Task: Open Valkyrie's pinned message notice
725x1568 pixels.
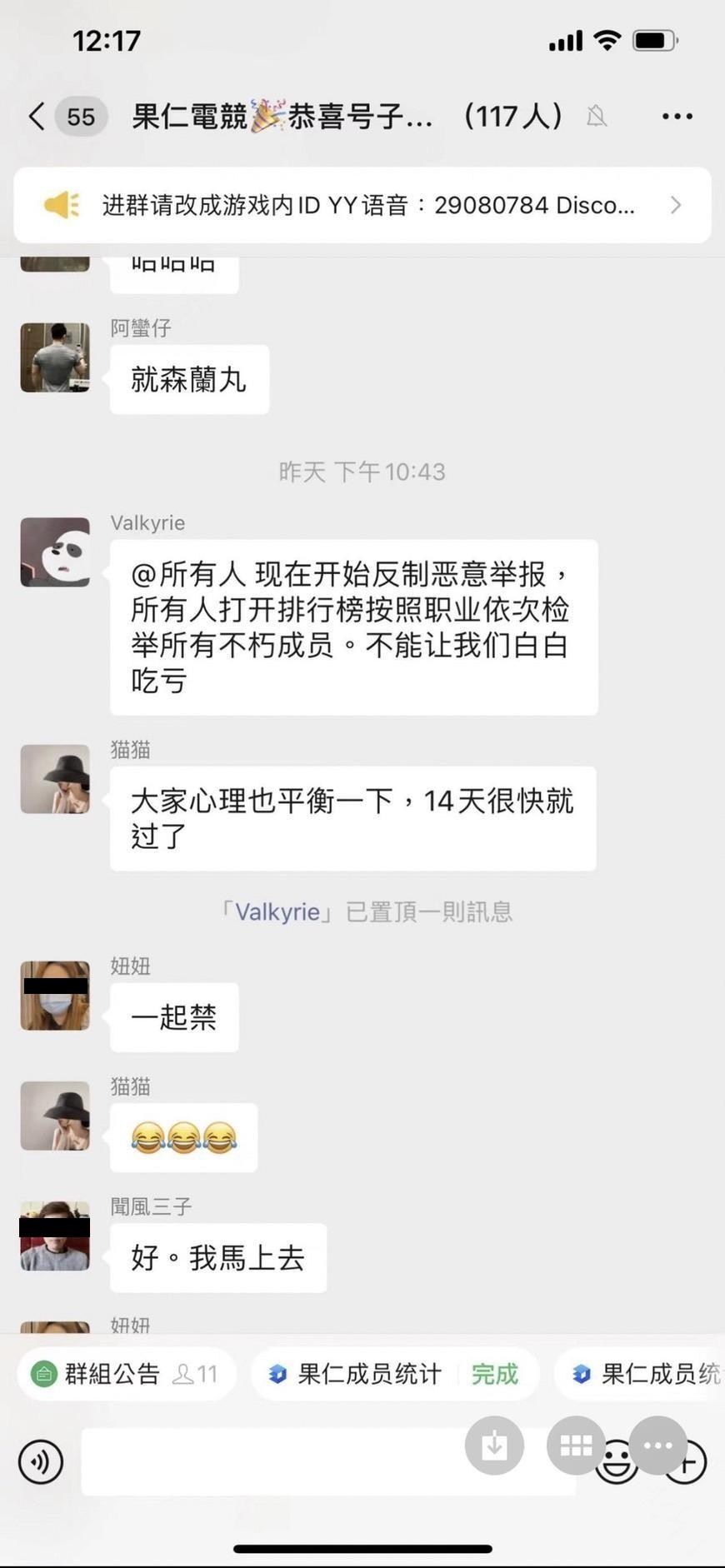Action: pos(363,911)
